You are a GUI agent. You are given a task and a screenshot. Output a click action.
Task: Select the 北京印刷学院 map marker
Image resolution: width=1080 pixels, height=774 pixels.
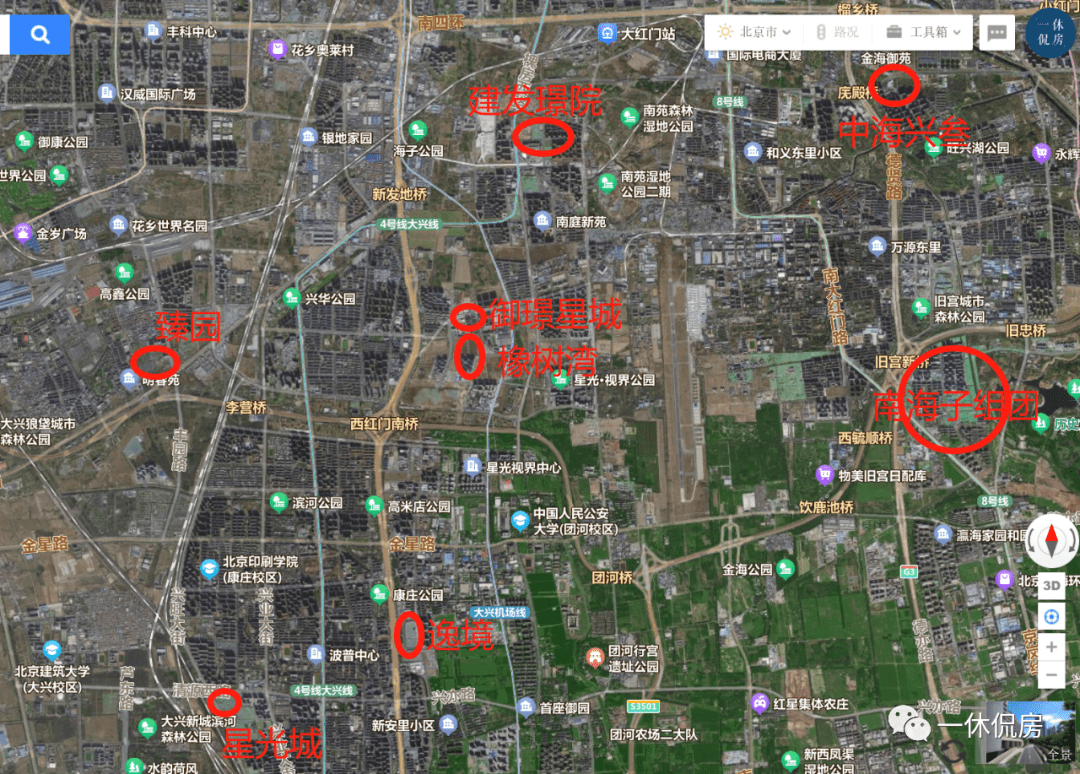point(209,569)
